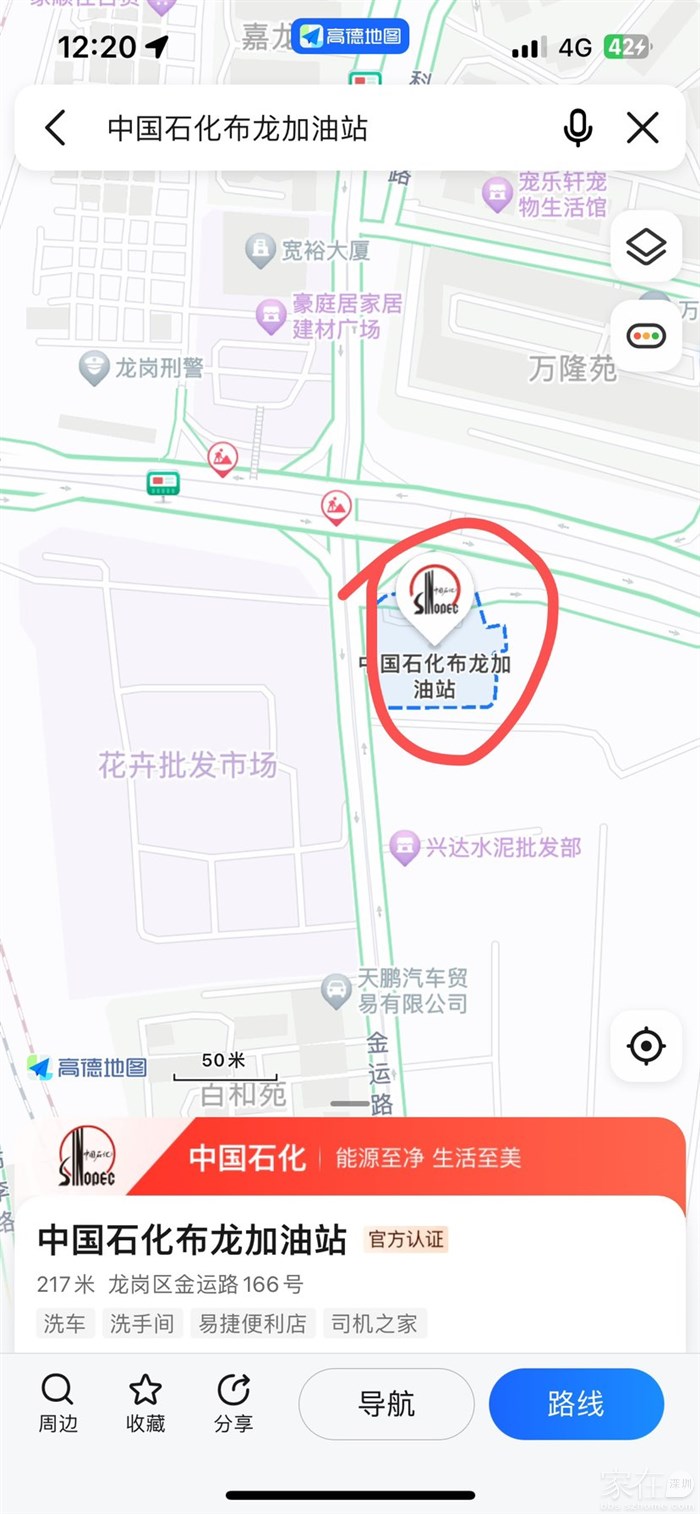700x1514 pixels.
Task: Clear the search with the X icon
Action: pyautogui.click(x=642, y=128)
